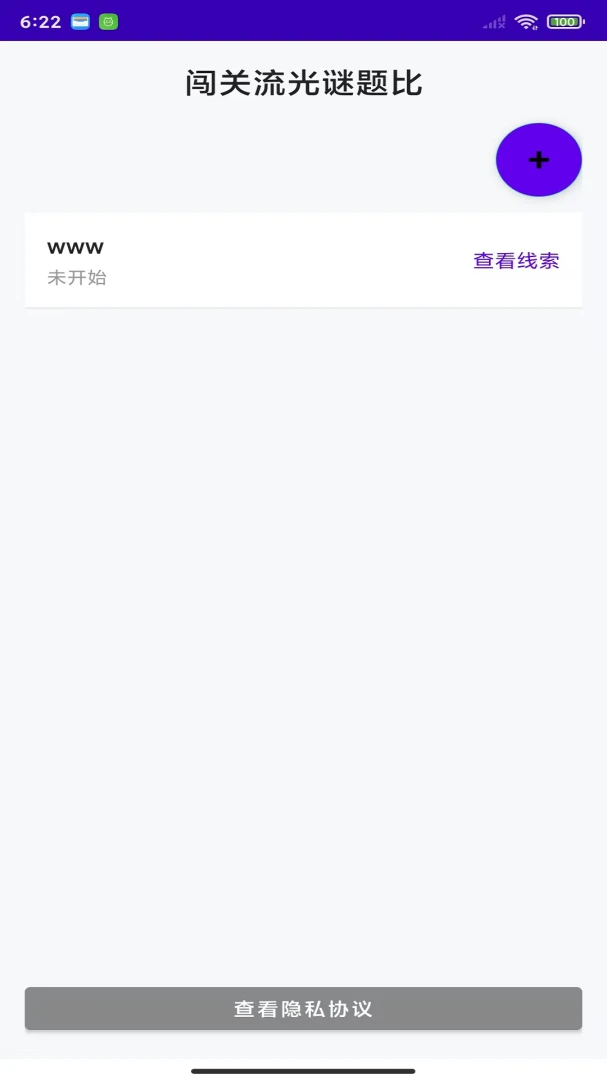Open the www list item
Image resolution: width=607 pixels, height=1080 pixels.
tap(303, 260)
